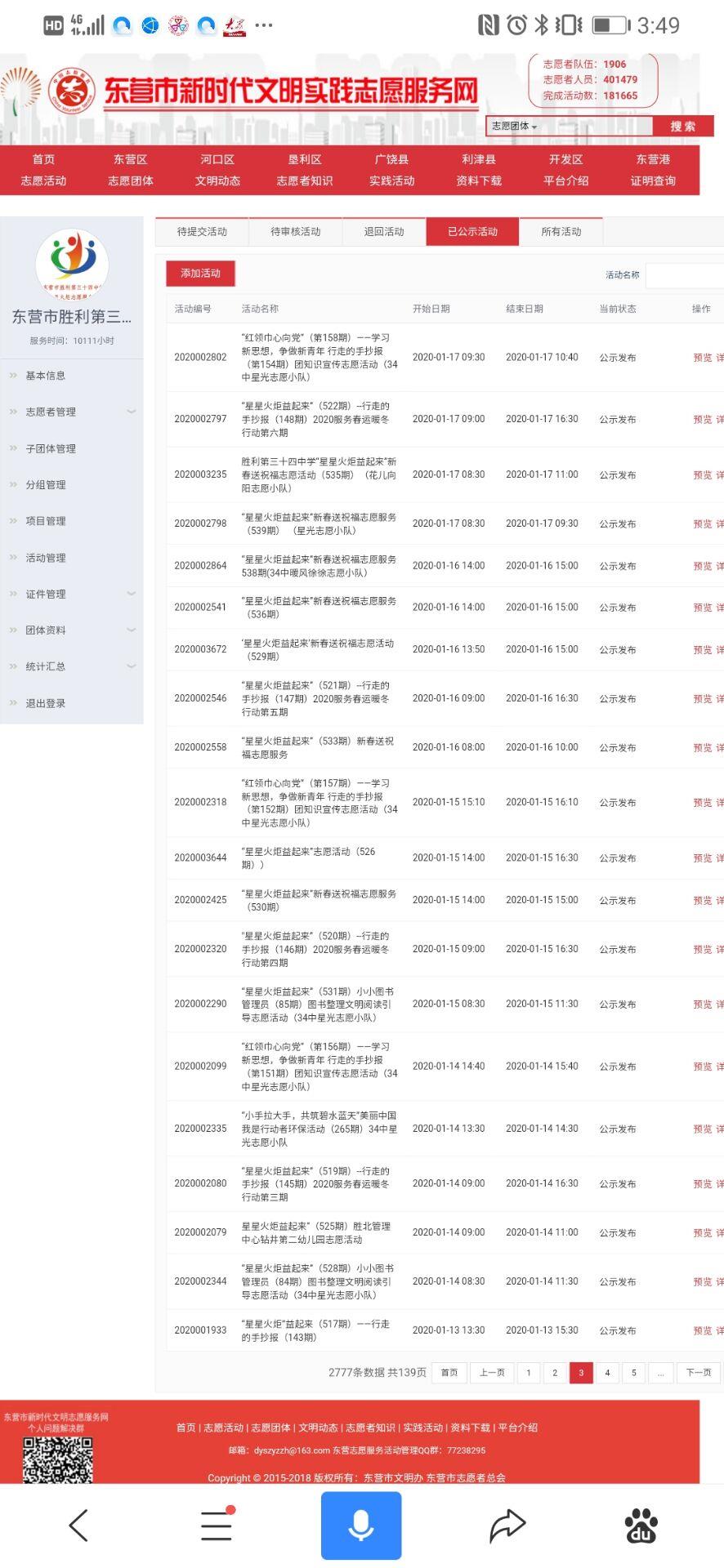Open 活动管理 in the side menu
This screenshot has height=1568, width=724.
(46, 558)
